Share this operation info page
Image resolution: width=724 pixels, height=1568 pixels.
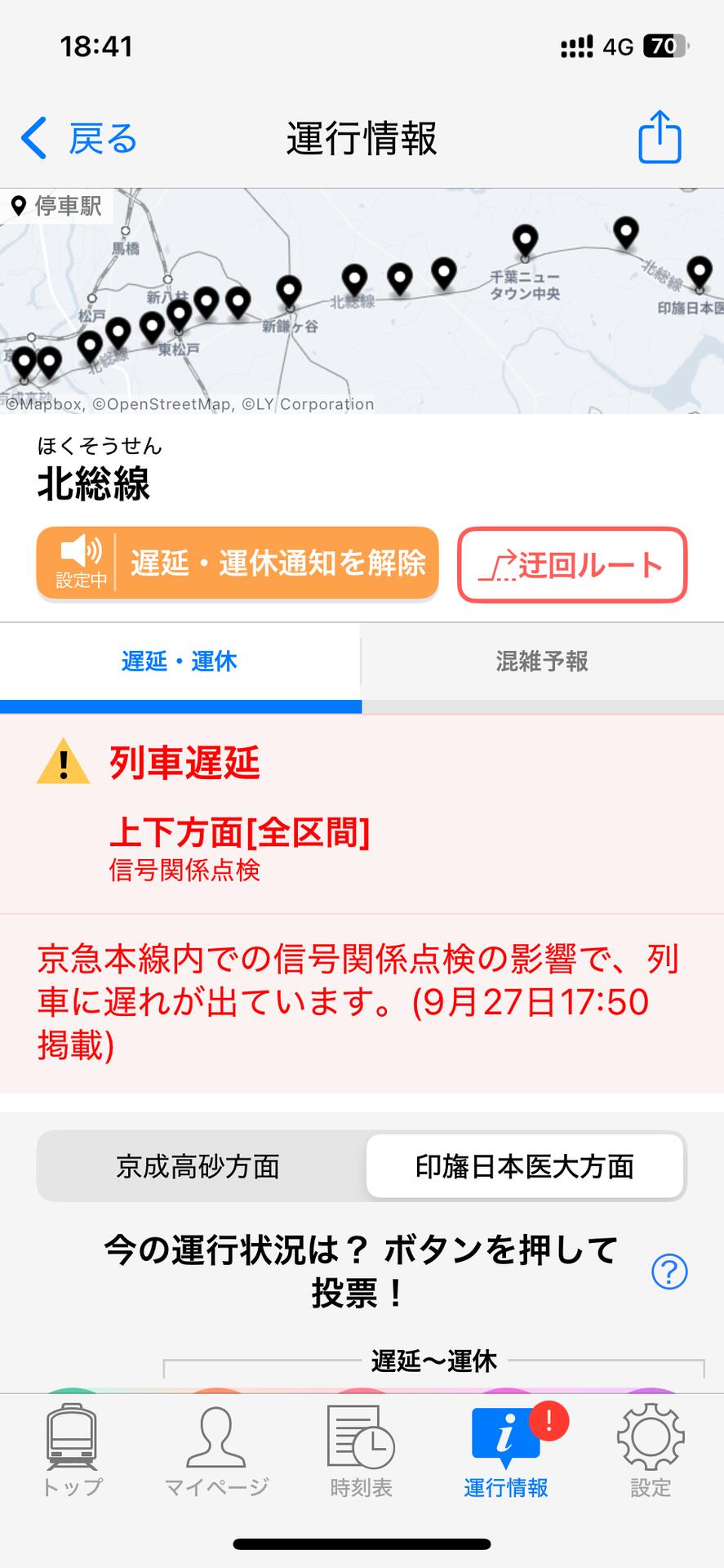pos(659,138)
